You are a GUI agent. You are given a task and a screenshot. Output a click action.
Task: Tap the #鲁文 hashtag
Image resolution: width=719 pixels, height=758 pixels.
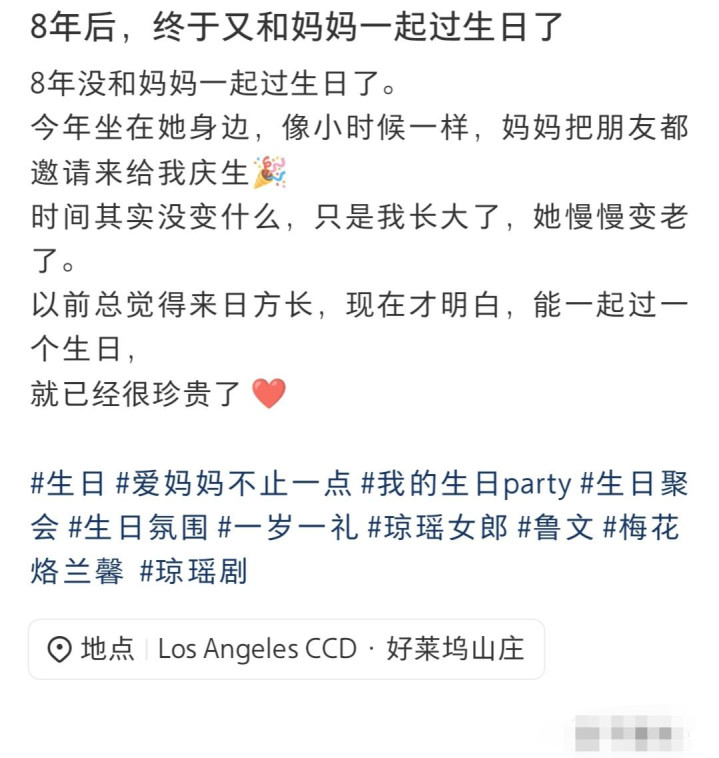pyautogui.click(x=555, y=527)
